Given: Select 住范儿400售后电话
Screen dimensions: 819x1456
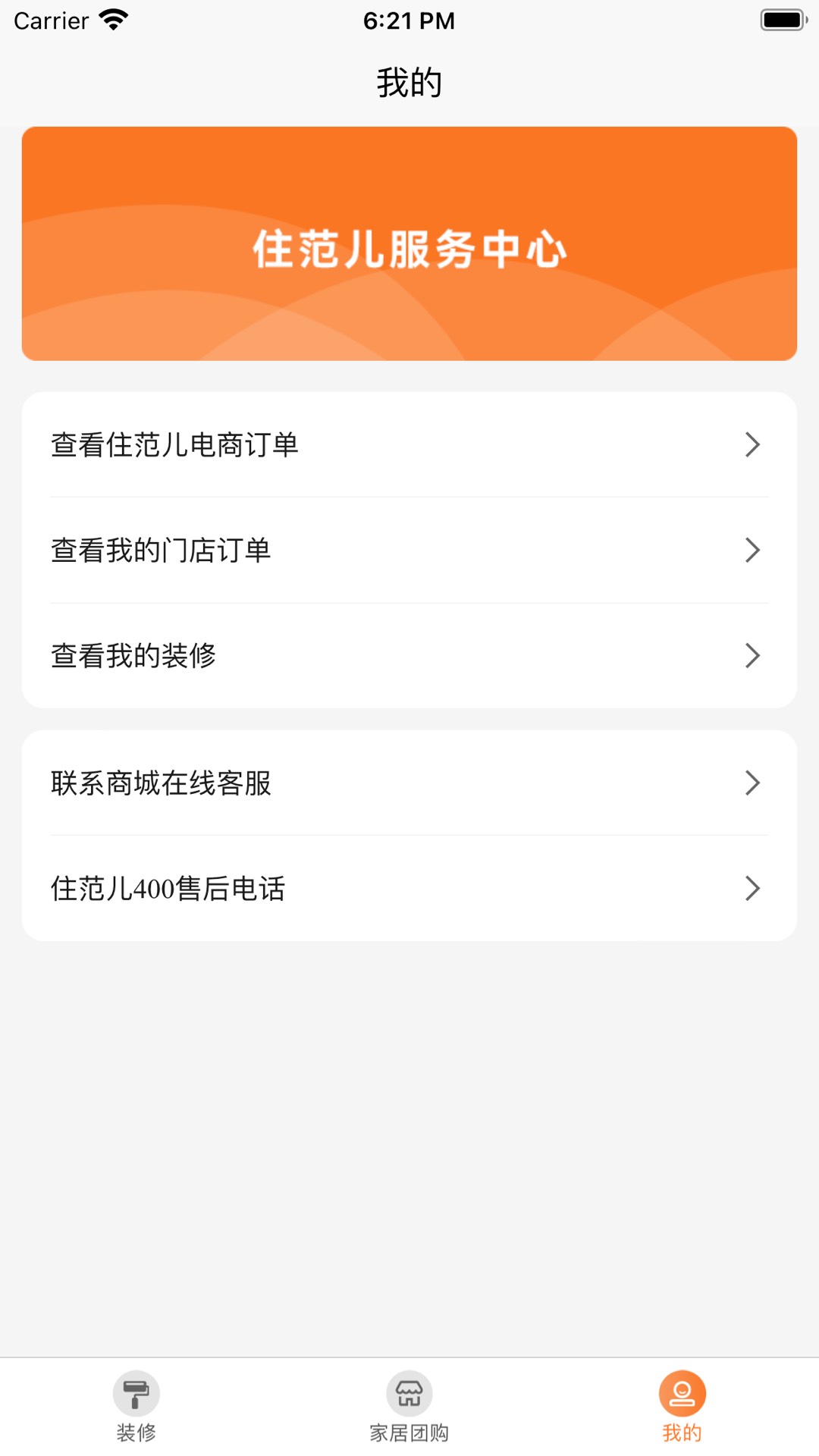Looking at the screenshot, I should pyautogui.click(x=409, y=888).
